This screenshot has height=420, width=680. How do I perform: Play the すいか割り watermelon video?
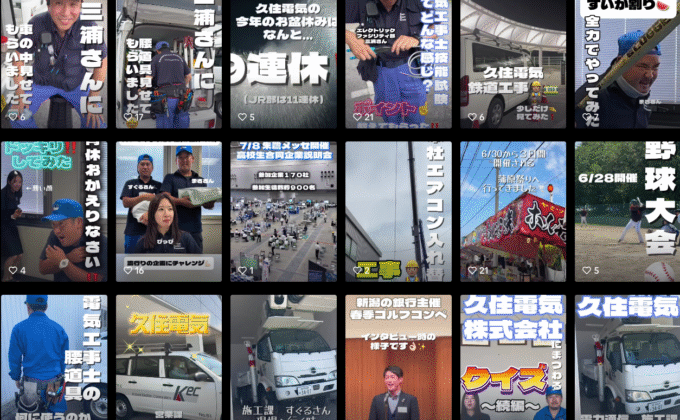click(626, 63)
